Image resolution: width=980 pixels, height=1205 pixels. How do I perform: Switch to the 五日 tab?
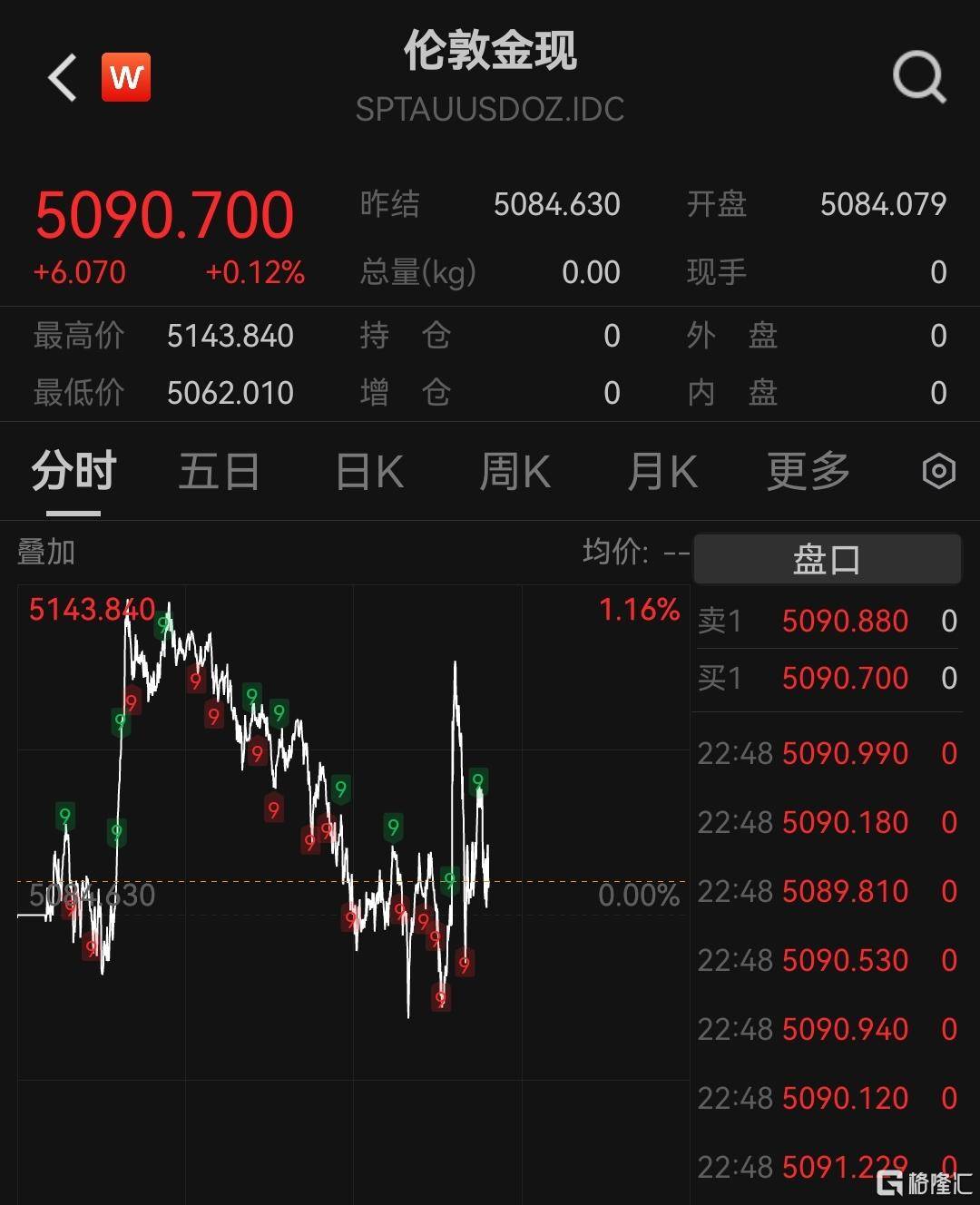click(x=219, y=472)
